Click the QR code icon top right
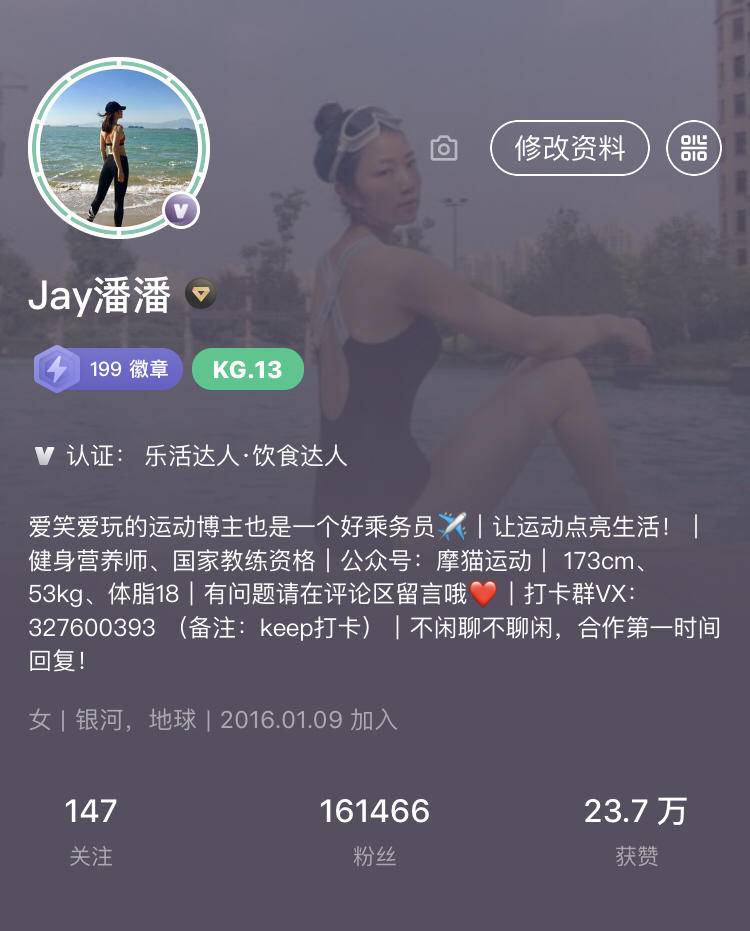The height and width of the screenshot is (931, 750). (x=695, y=147)
